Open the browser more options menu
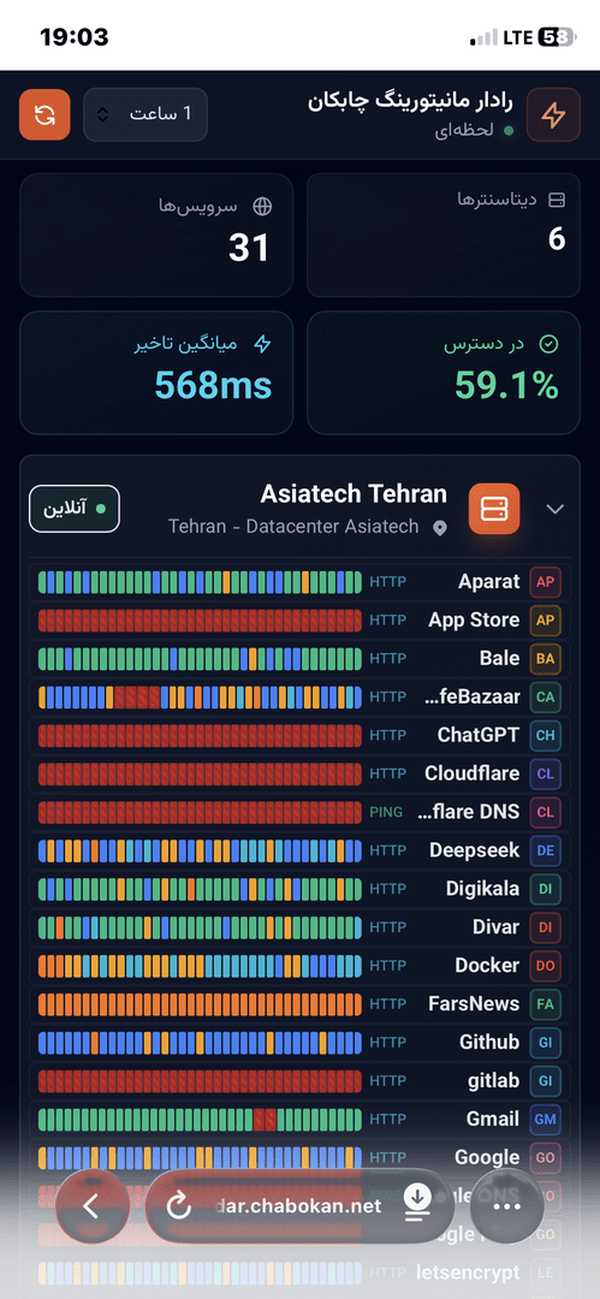Viewport: 600px width, 1299px height. [x=507, y=1206]
